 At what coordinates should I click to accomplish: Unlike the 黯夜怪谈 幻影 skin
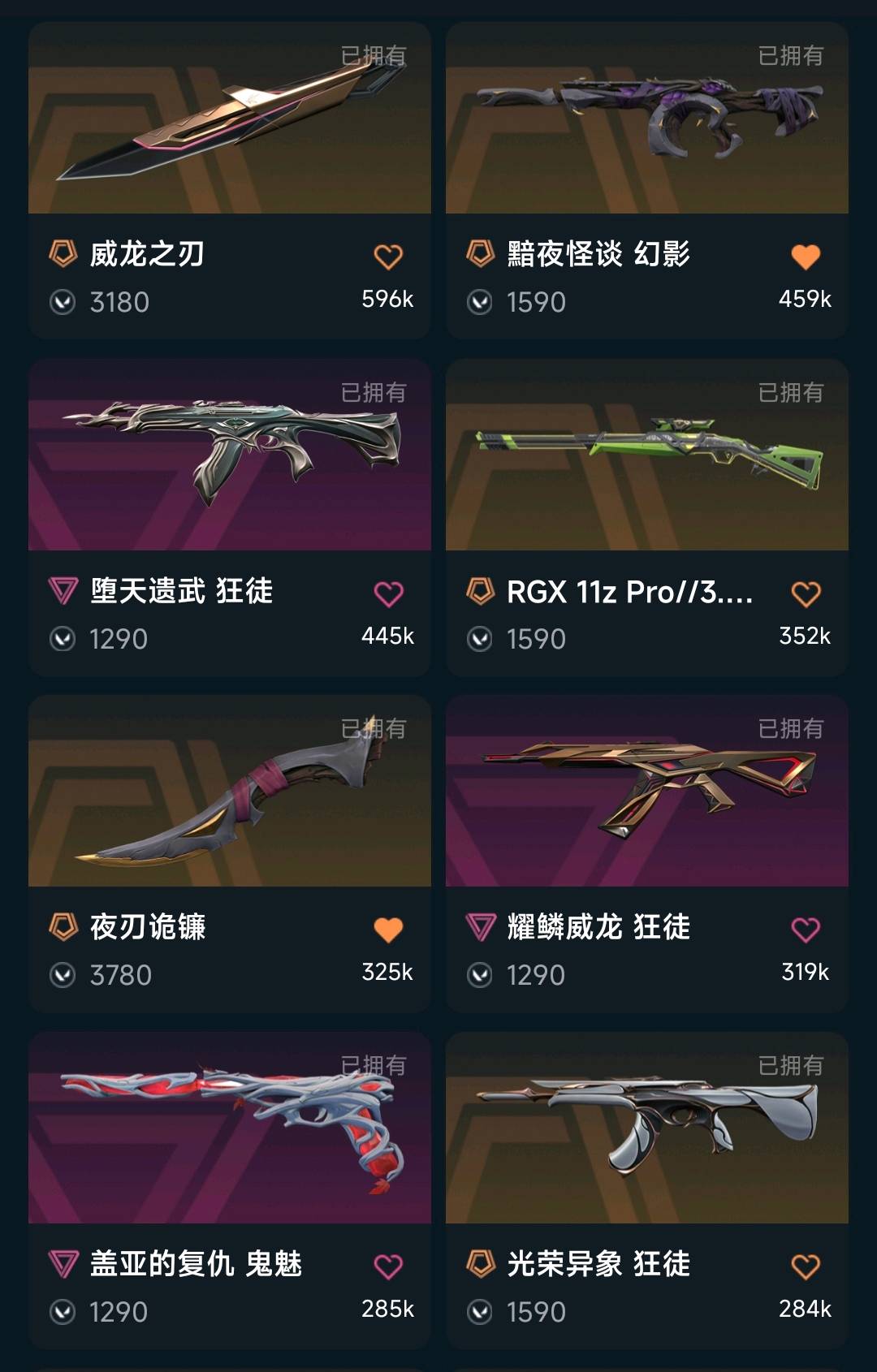(x=806, y=257)
